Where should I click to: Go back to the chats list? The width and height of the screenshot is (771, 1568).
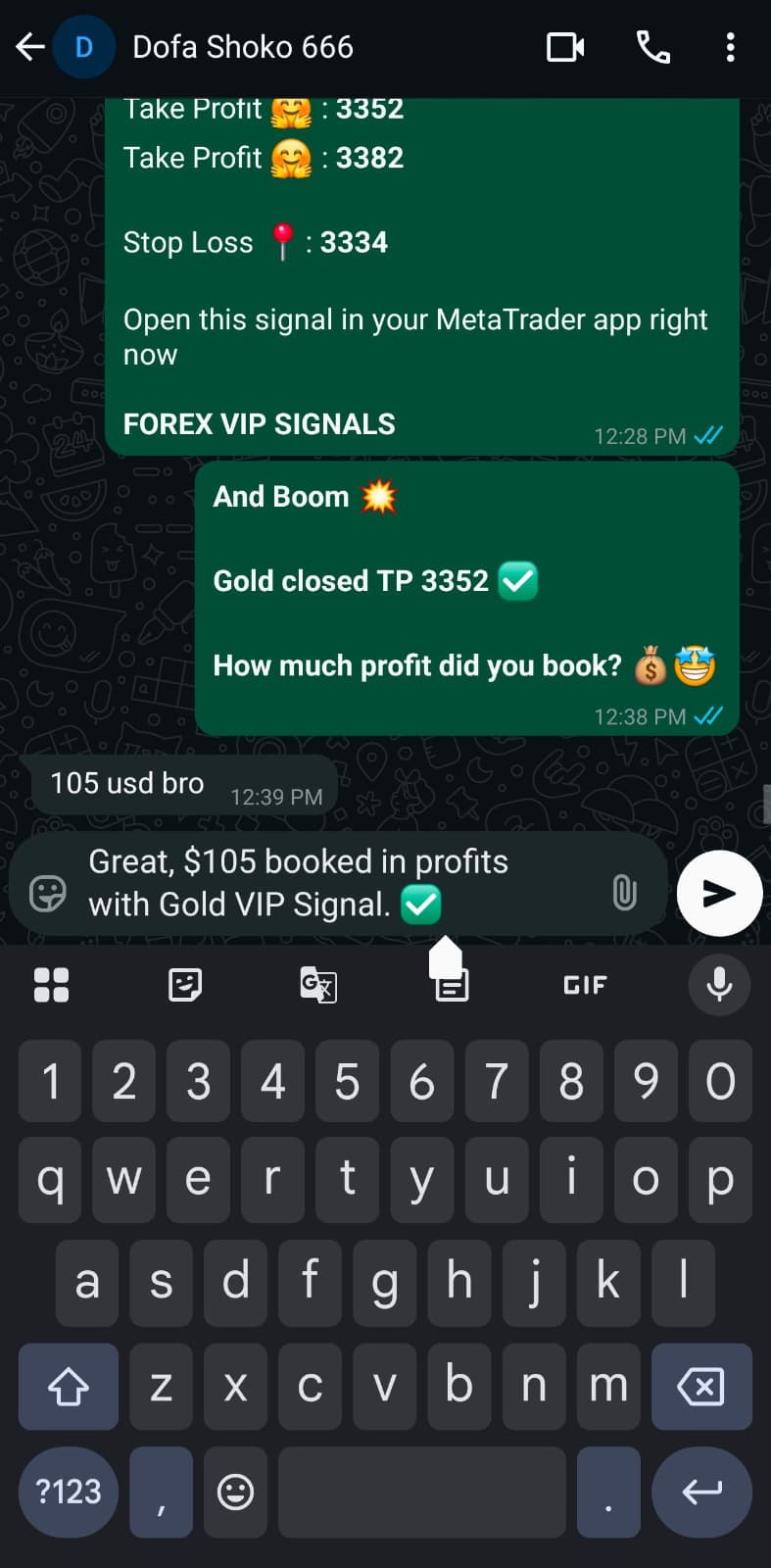pos(30,47)
